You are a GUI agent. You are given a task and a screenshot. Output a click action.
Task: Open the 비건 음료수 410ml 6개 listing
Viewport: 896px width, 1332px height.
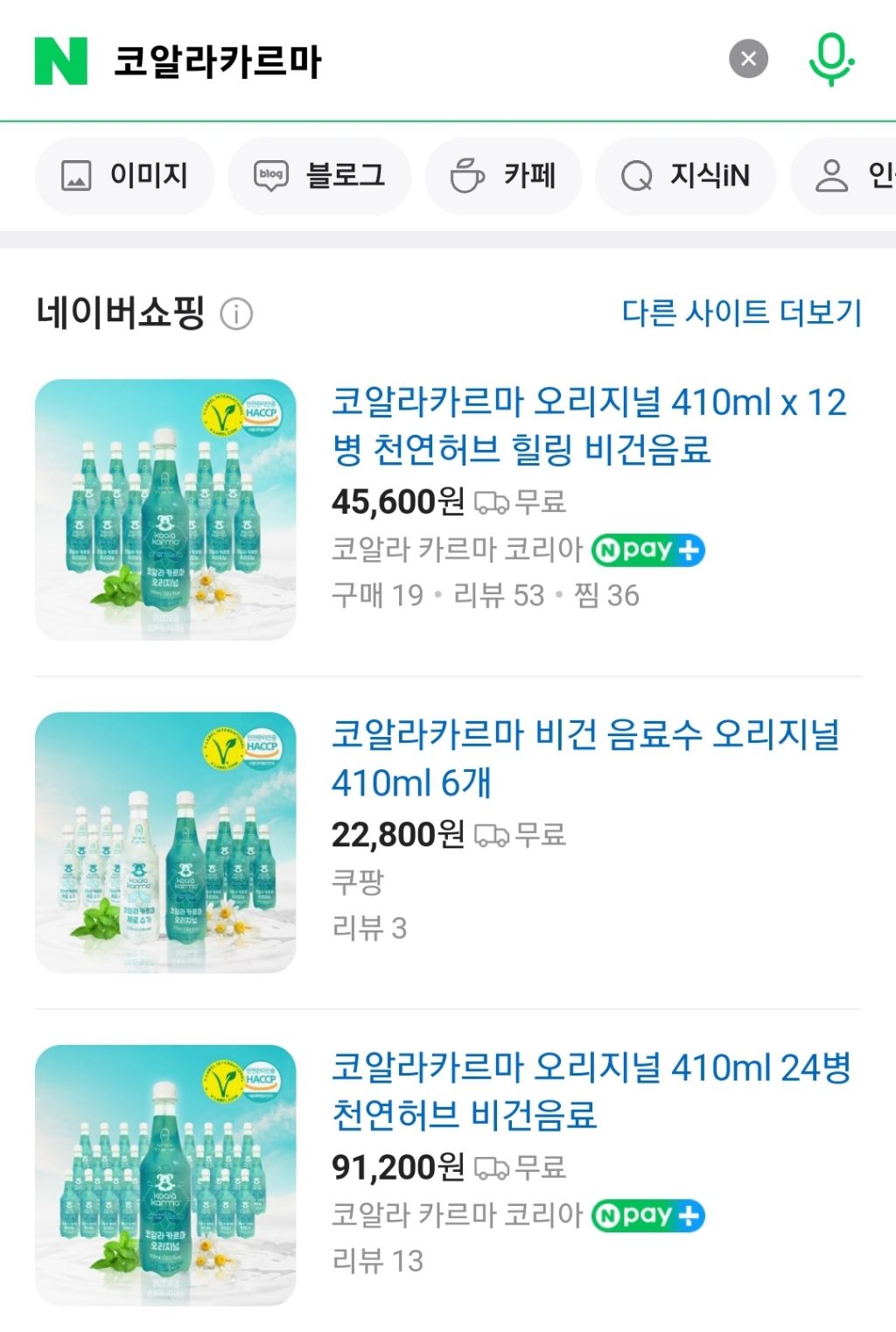pos(584,758)
